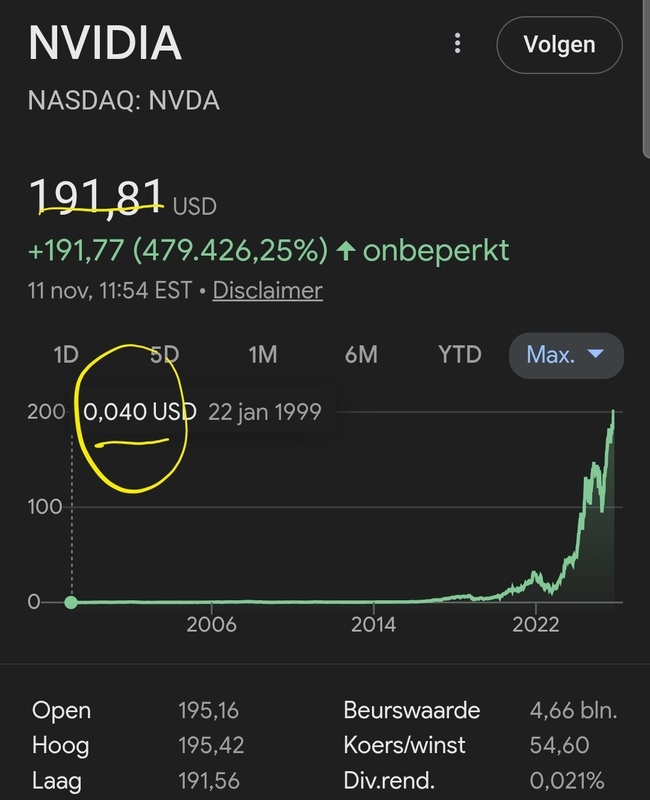Follow NVIDIA with the Volgen button
Viewport: 650px width, 800px height.
pos(559,44)
